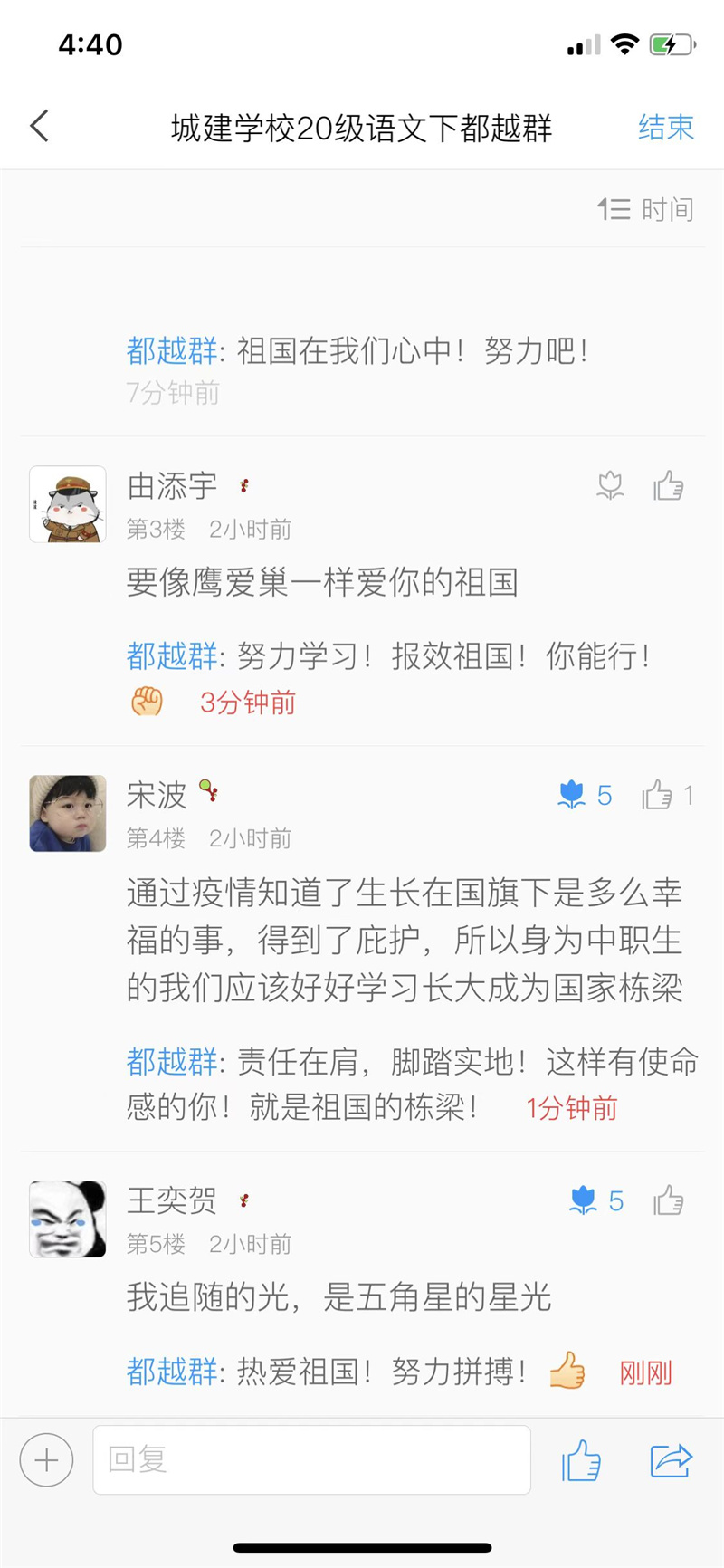Screen dimensions: 724x1568
Task: Give a flower to 由添宇's comment
Action: 611,486
